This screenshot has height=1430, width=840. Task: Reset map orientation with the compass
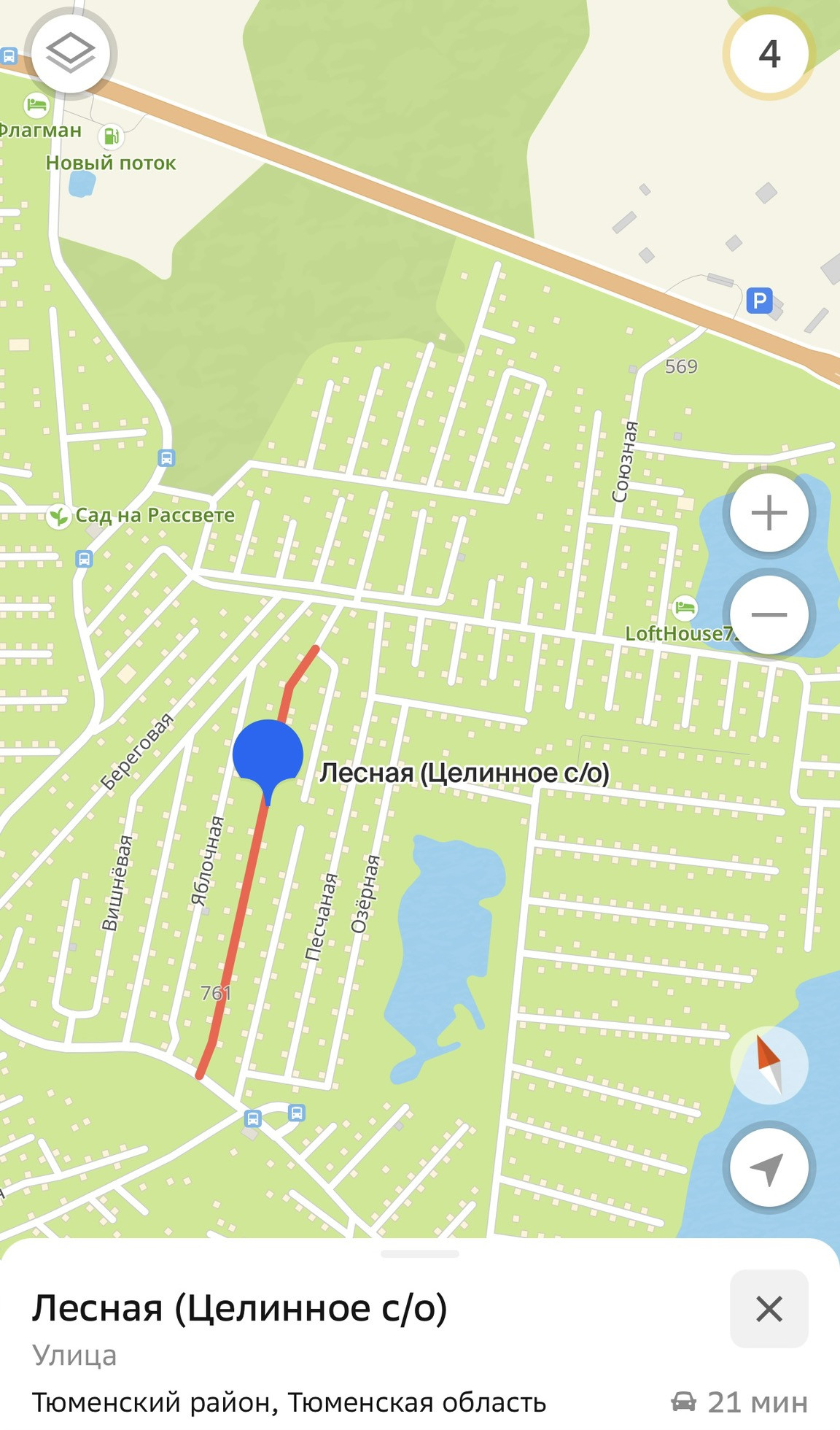769,1065
